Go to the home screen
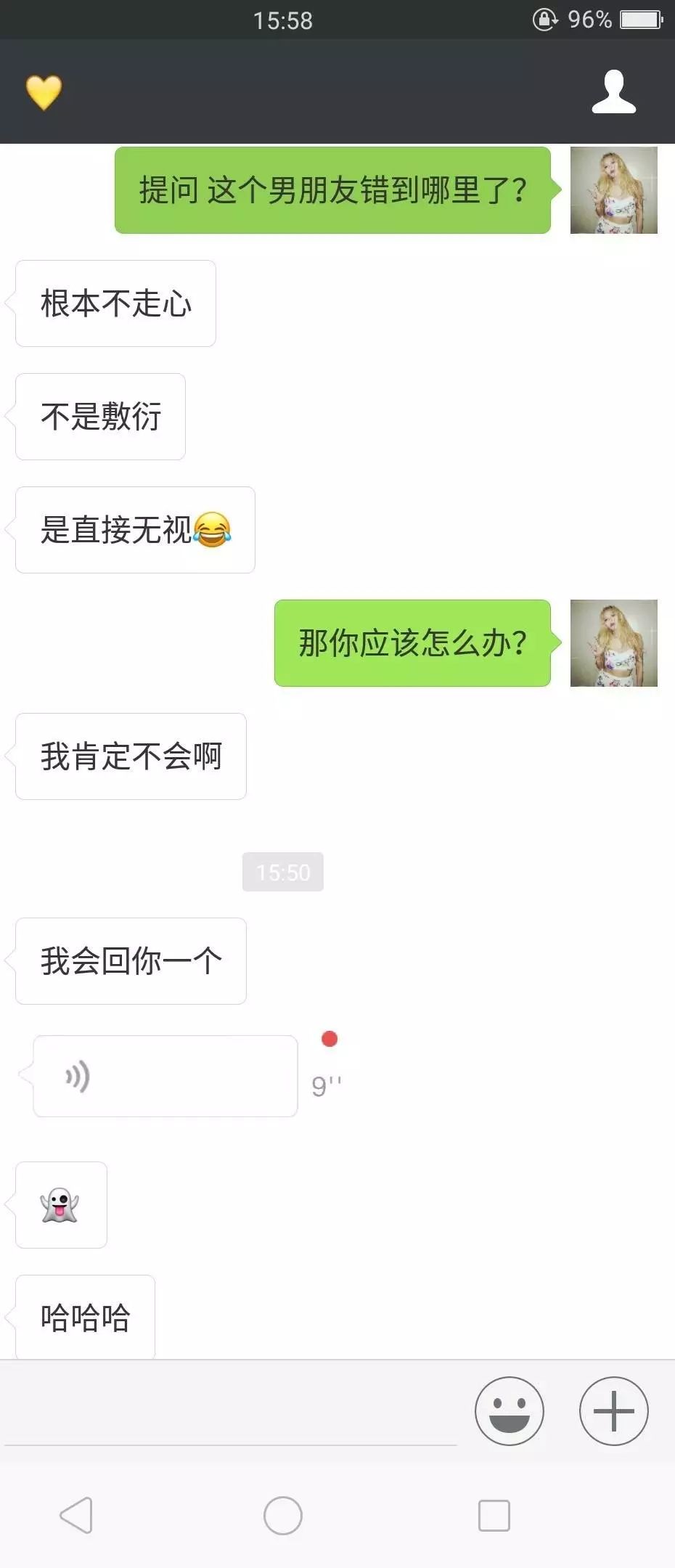Image resolution: width=675 pixels, height=1568 pixels. click(282, 1515)
